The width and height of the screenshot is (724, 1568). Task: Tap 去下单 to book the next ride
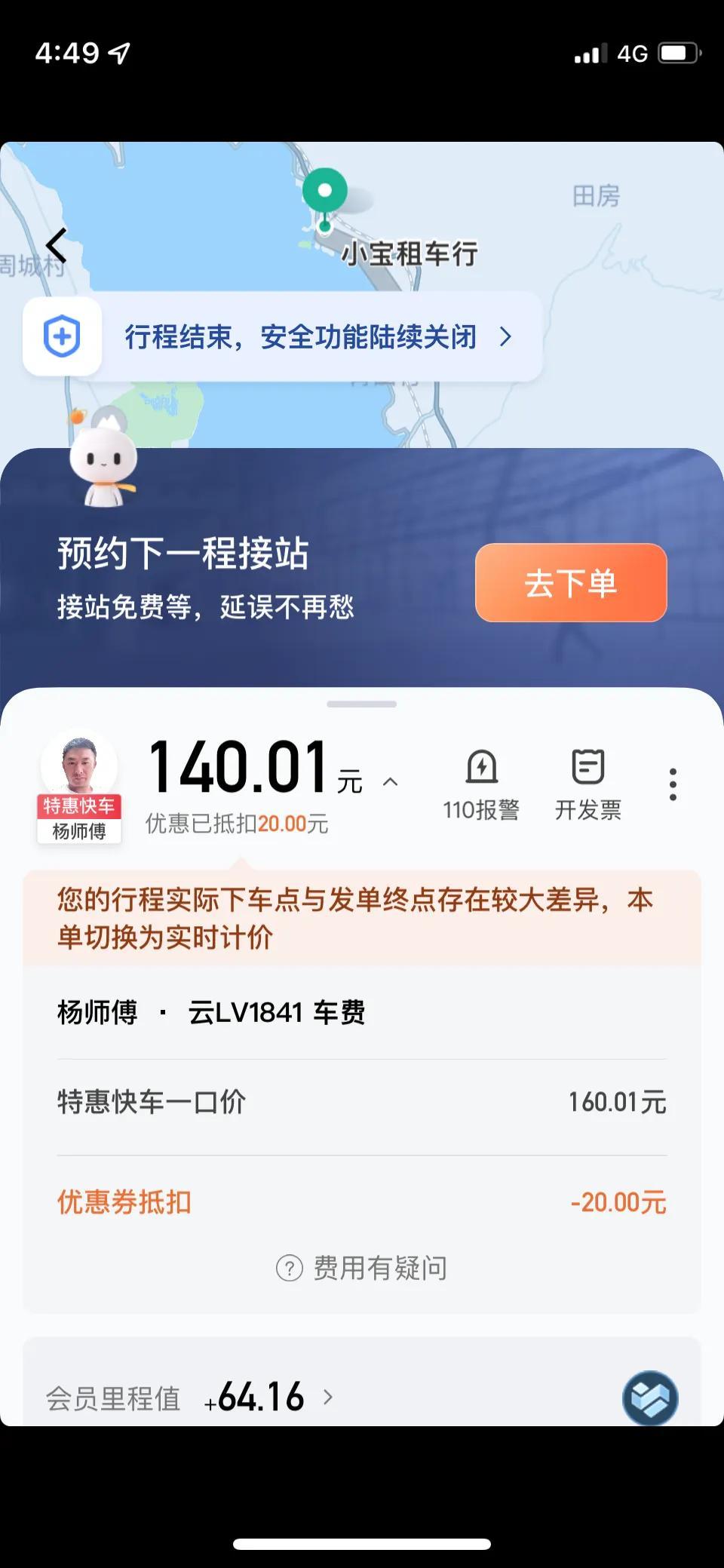pos(571,582)
